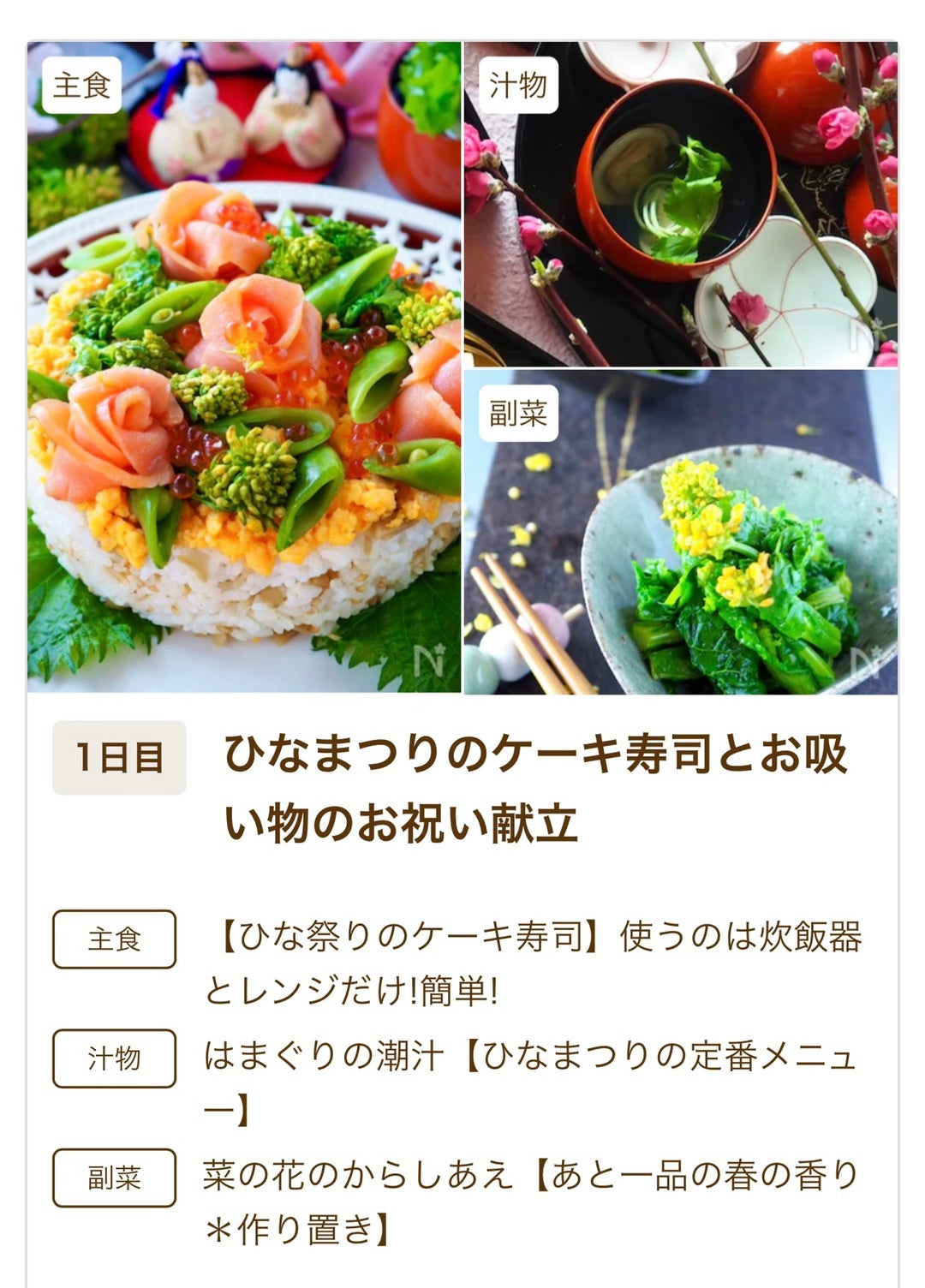
Task: Open the 副菜 recipe 菜の花のからしあえ
Action: (x=531, y=1201)
